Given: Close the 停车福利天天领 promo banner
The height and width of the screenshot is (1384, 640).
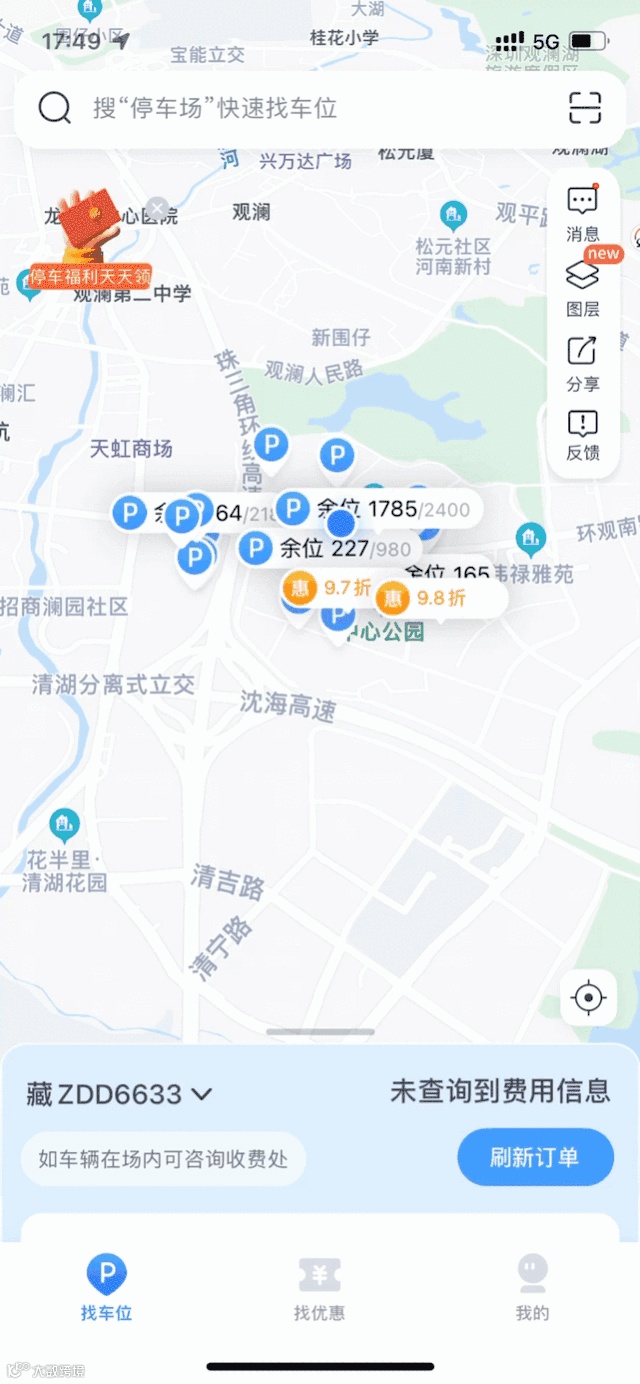Looking at the screenshot, I should tap(157, 208).
